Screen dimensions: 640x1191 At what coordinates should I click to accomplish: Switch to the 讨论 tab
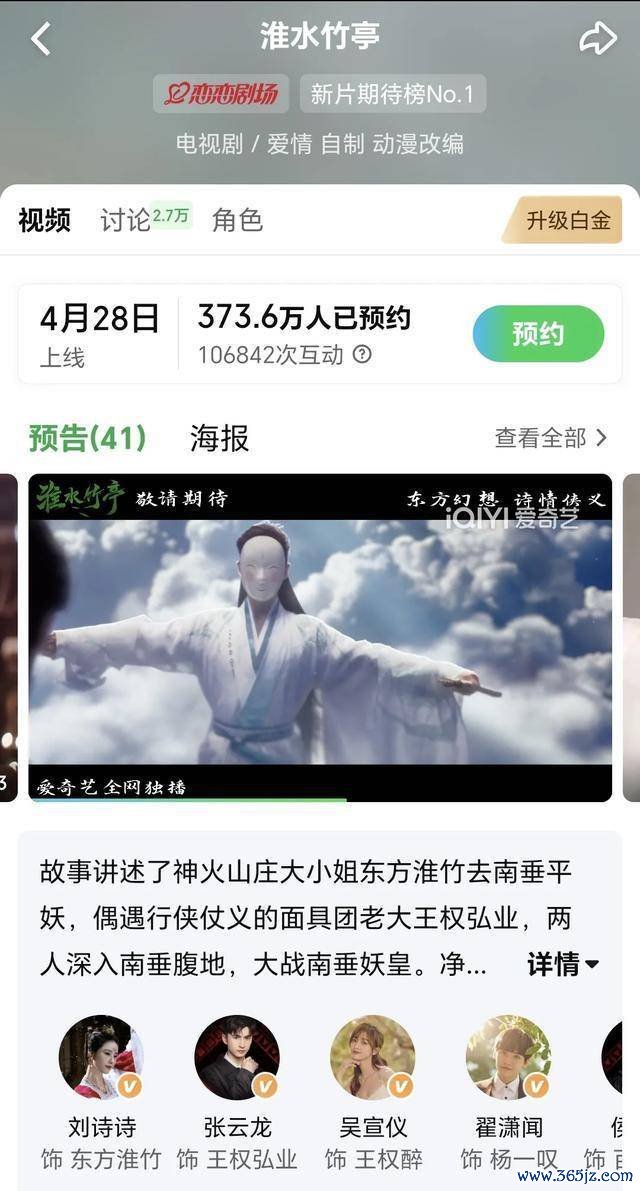pyautogui.click(x=126, y=220)
